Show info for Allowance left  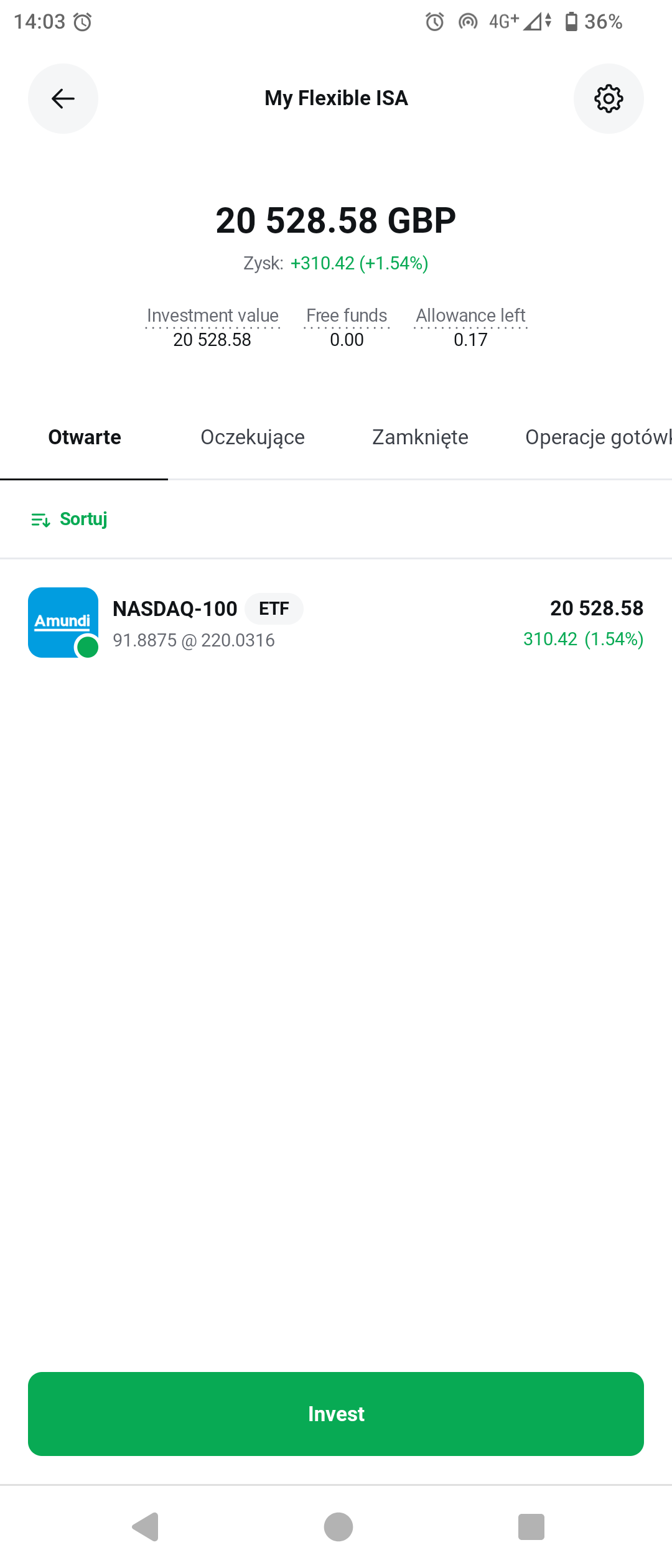[470, 316]
